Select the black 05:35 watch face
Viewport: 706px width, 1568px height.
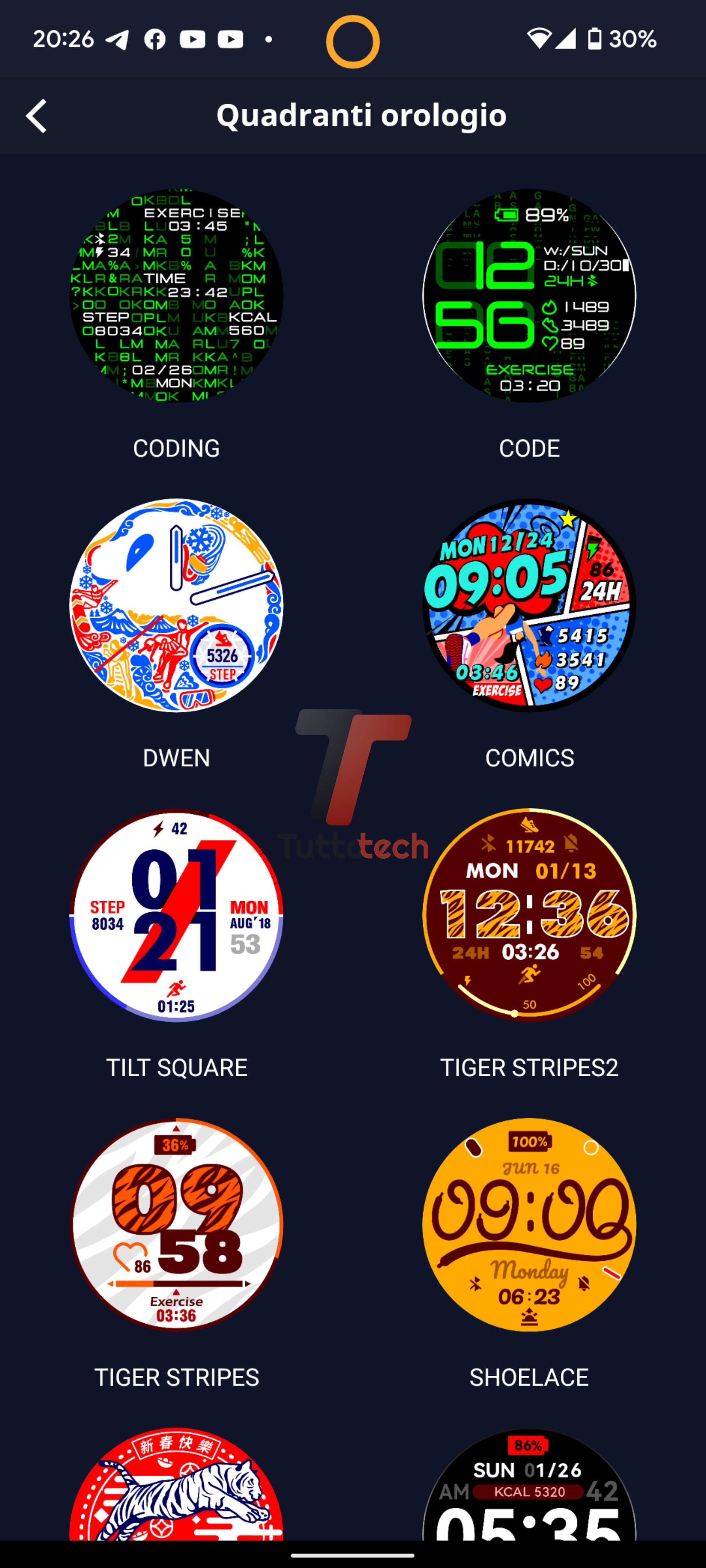click(x=529, y=1485)
